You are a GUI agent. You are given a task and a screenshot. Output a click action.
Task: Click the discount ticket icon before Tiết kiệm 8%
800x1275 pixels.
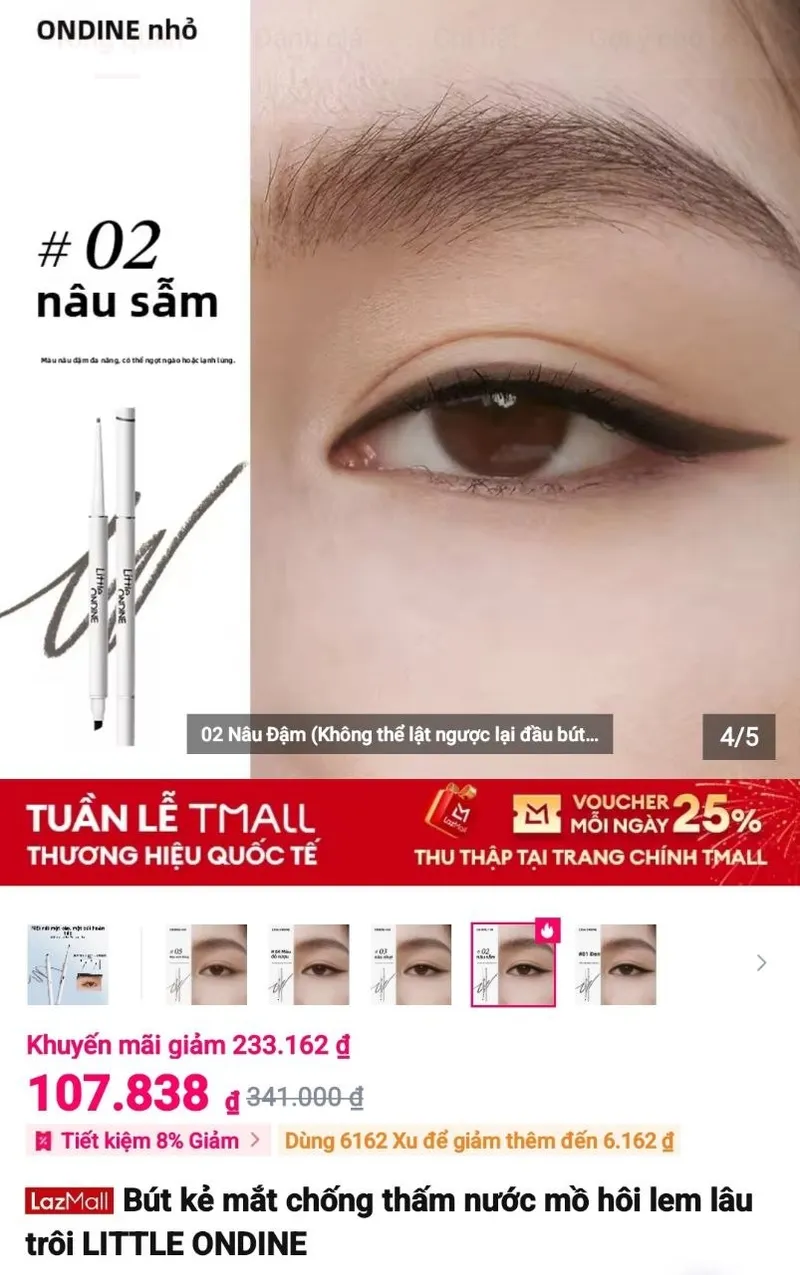click(42, 1140)
